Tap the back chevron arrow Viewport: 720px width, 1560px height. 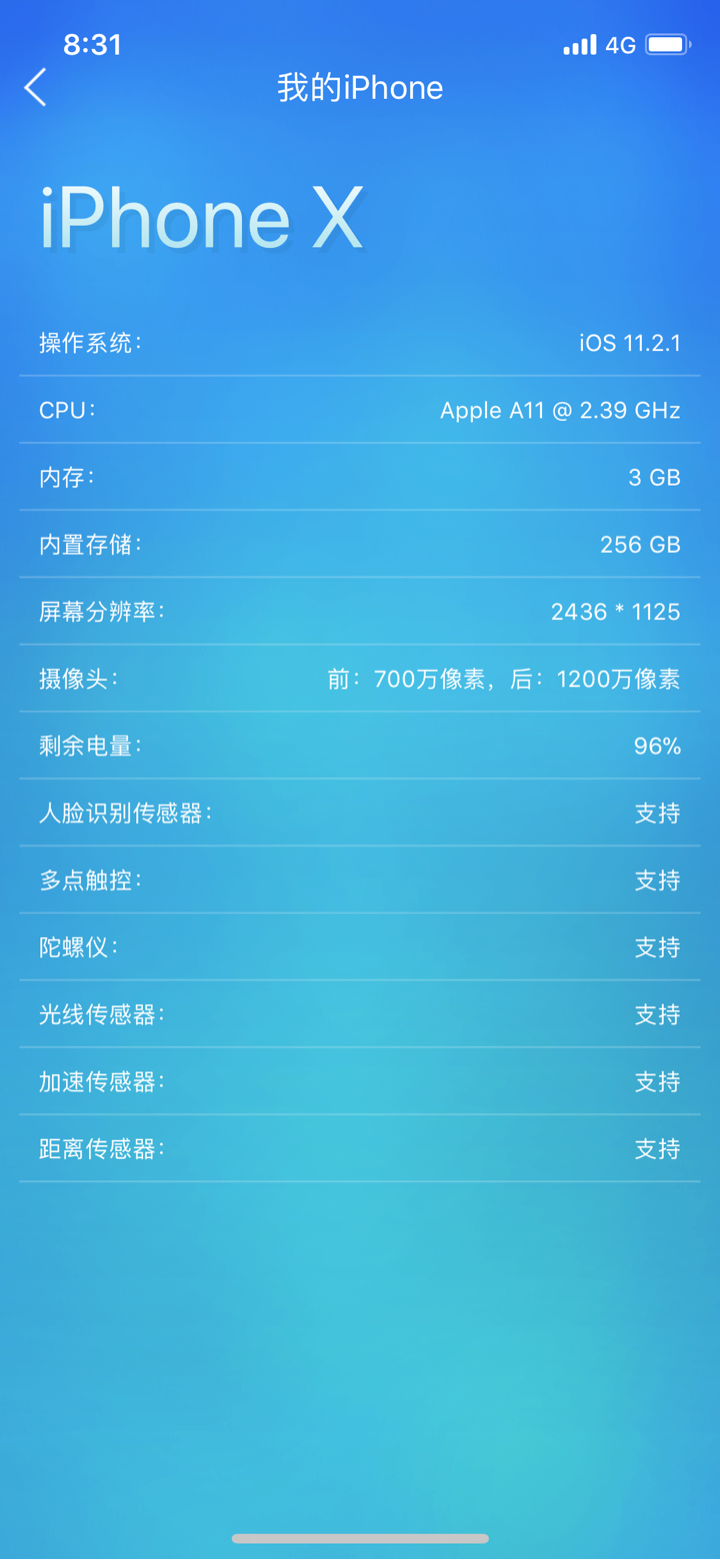[35, 88]
